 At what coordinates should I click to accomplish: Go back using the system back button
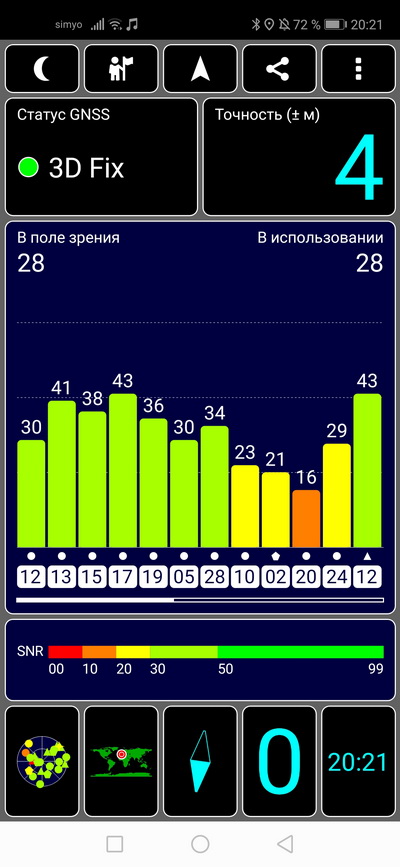coord(285,844)
